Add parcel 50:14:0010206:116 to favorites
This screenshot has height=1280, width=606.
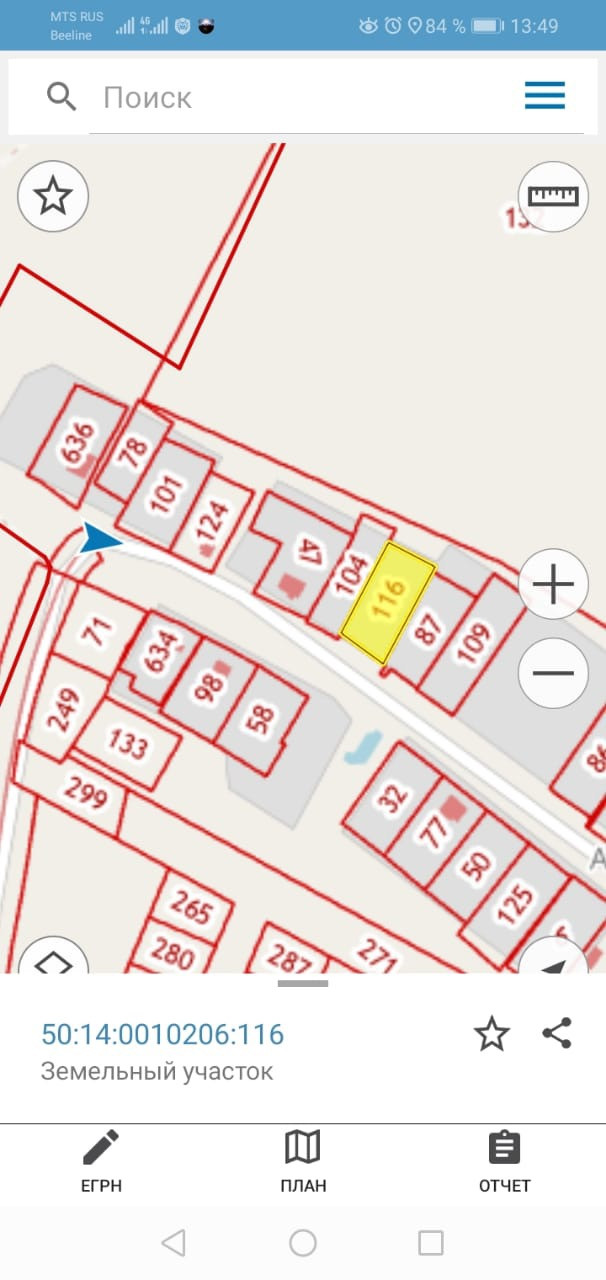tap(491, 1034)
